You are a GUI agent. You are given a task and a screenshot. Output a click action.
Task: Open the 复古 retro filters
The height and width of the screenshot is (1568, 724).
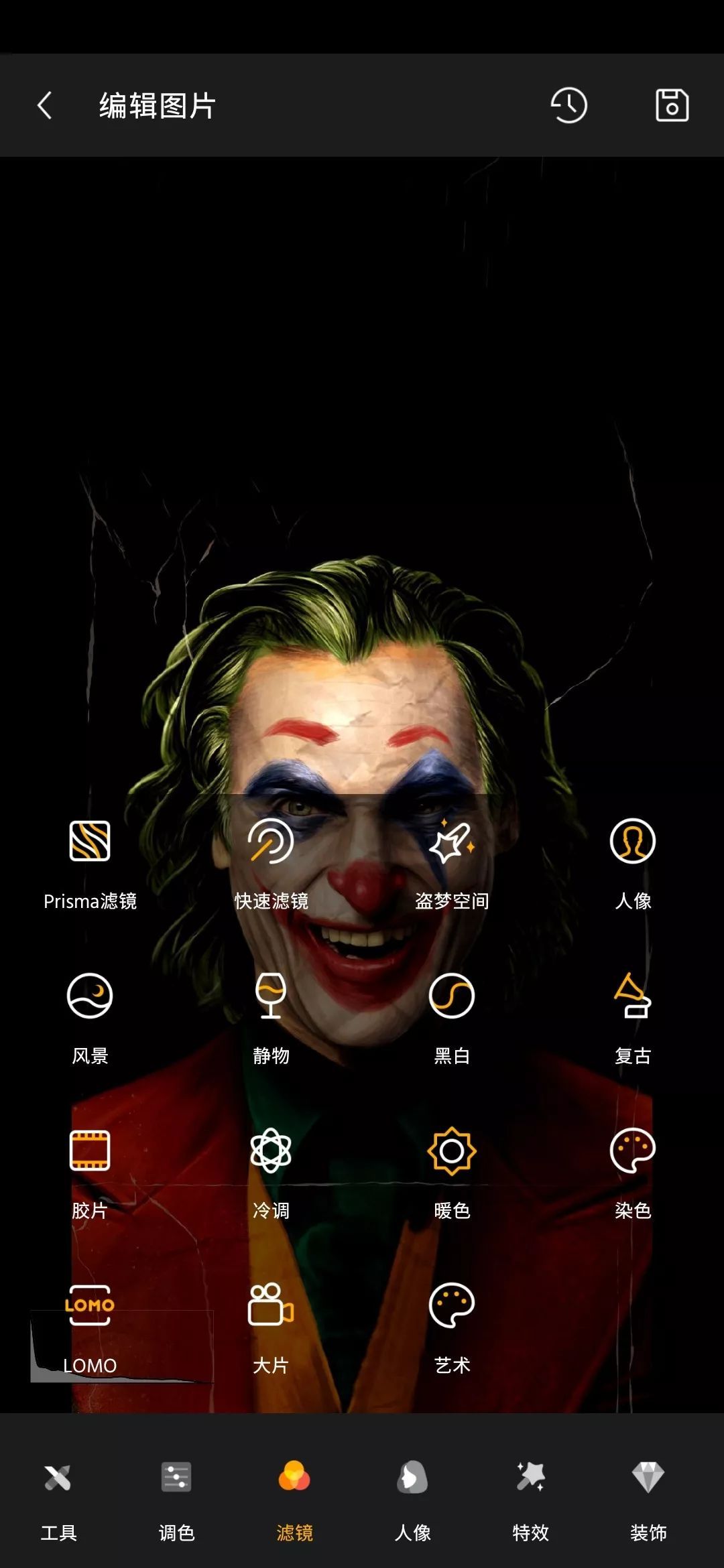pos(633,1017)
